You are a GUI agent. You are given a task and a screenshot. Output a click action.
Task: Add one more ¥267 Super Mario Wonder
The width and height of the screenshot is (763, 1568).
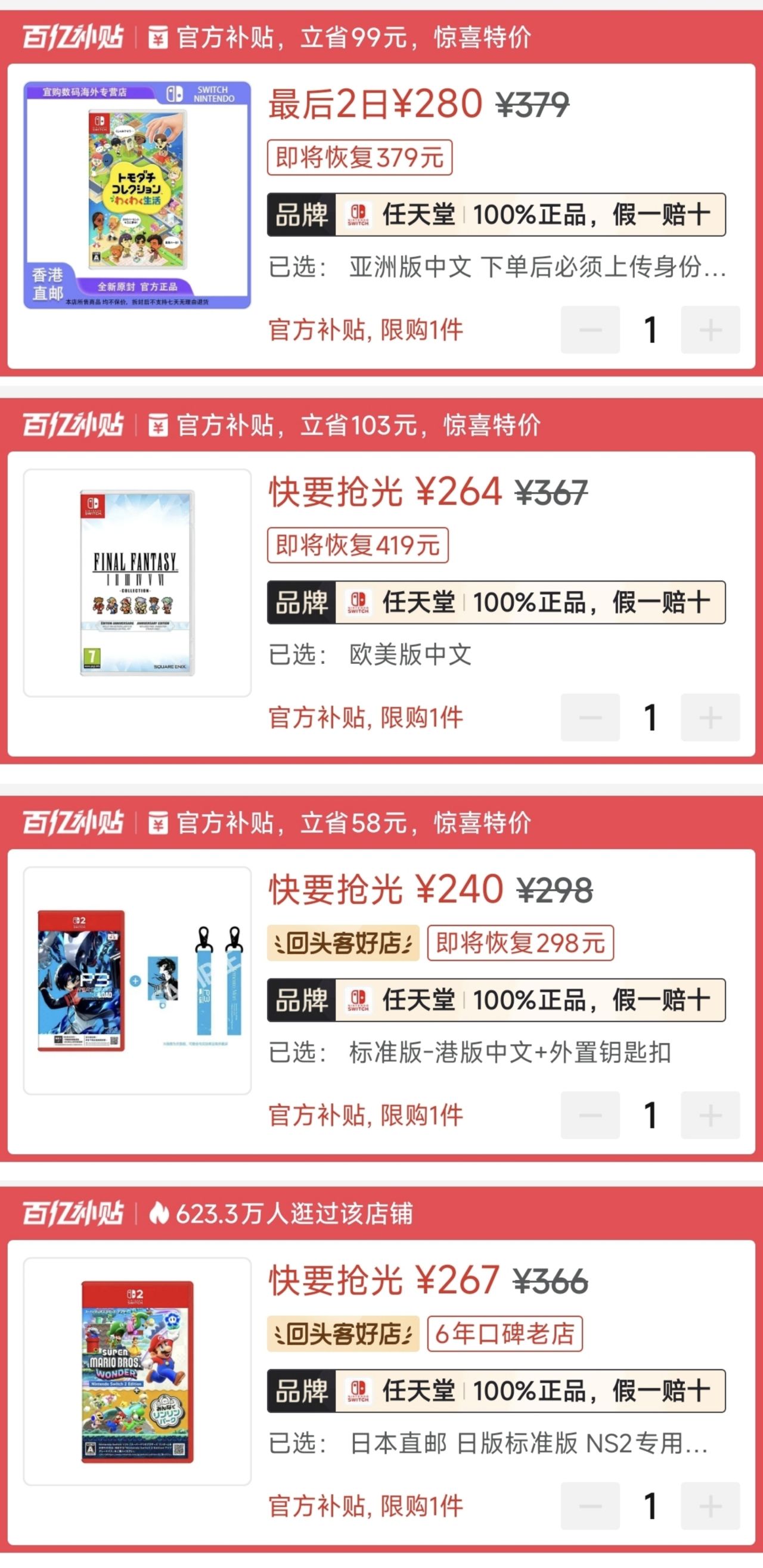(x=710, y=1506)
